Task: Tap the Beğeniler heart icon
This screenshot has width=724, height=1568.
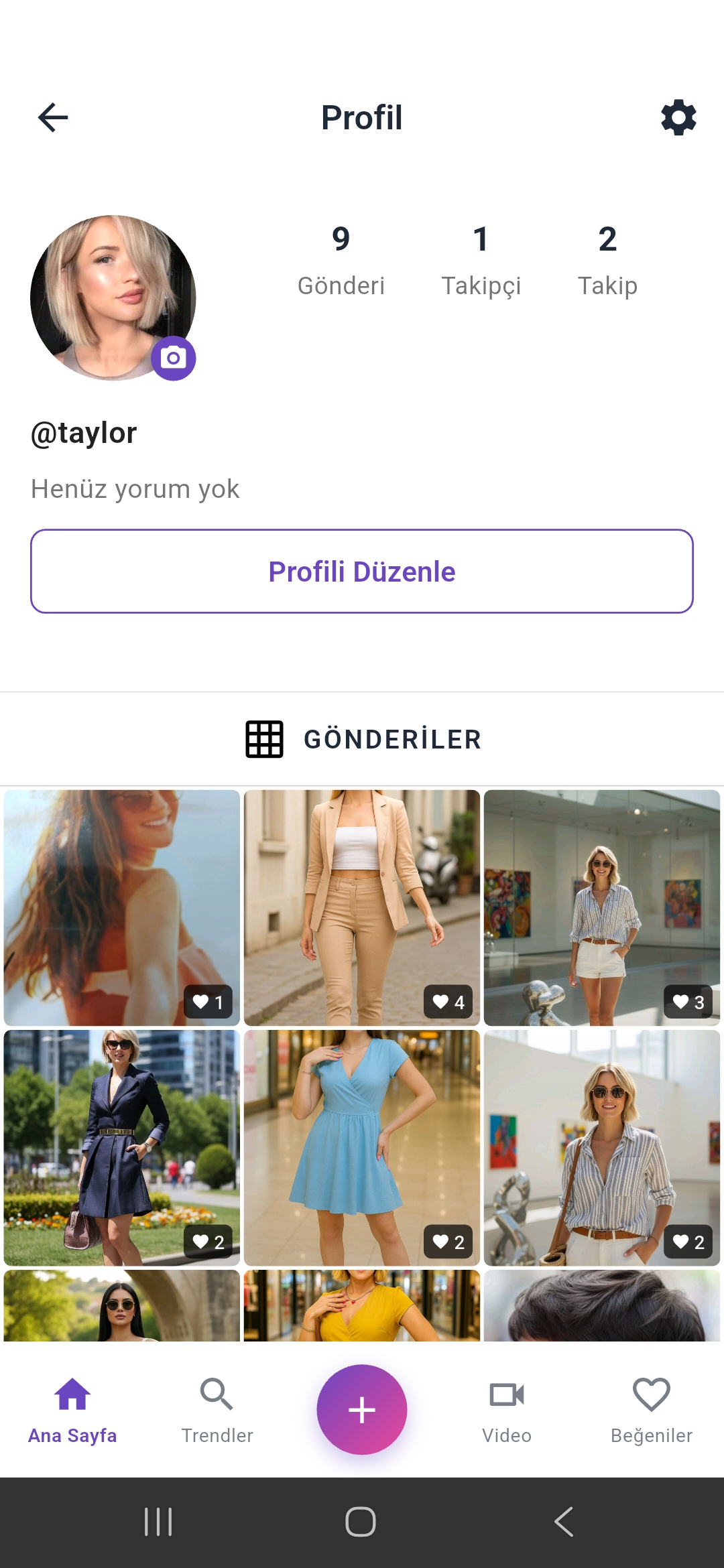Action: (652, 1396)
